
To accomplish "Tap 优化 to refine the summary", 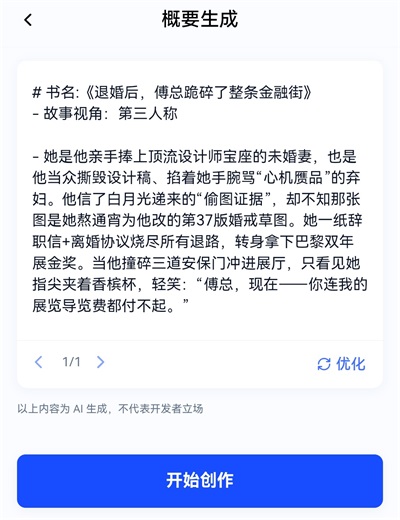I will (x=341, y=364).
